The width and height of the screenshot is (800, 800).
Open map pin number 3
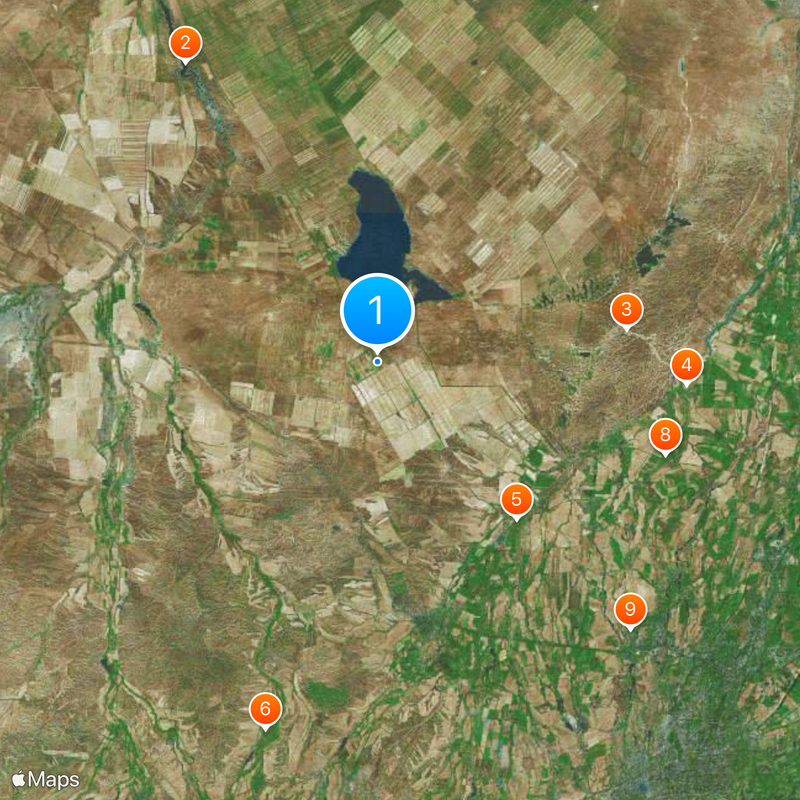[x=626, y=310]
